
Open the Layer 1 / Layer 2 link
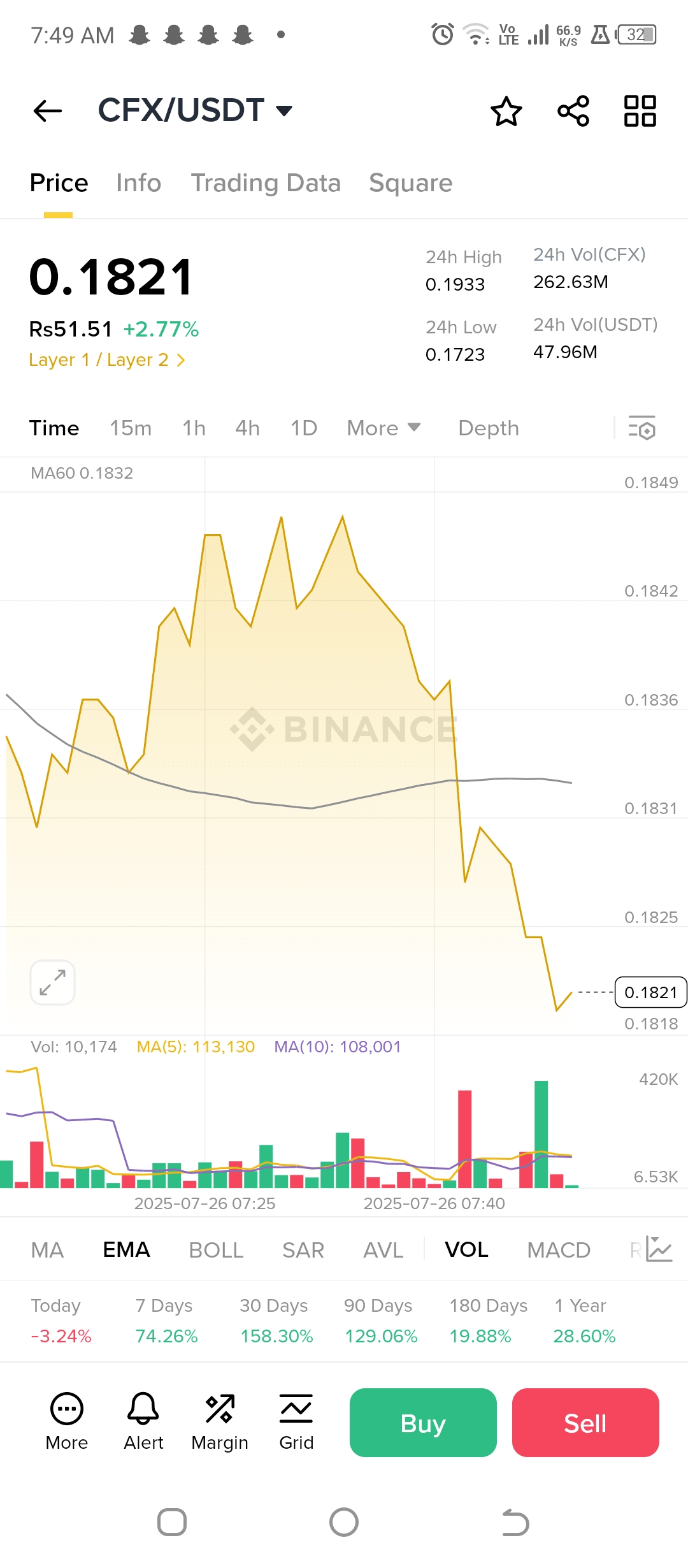pos(106,360)
